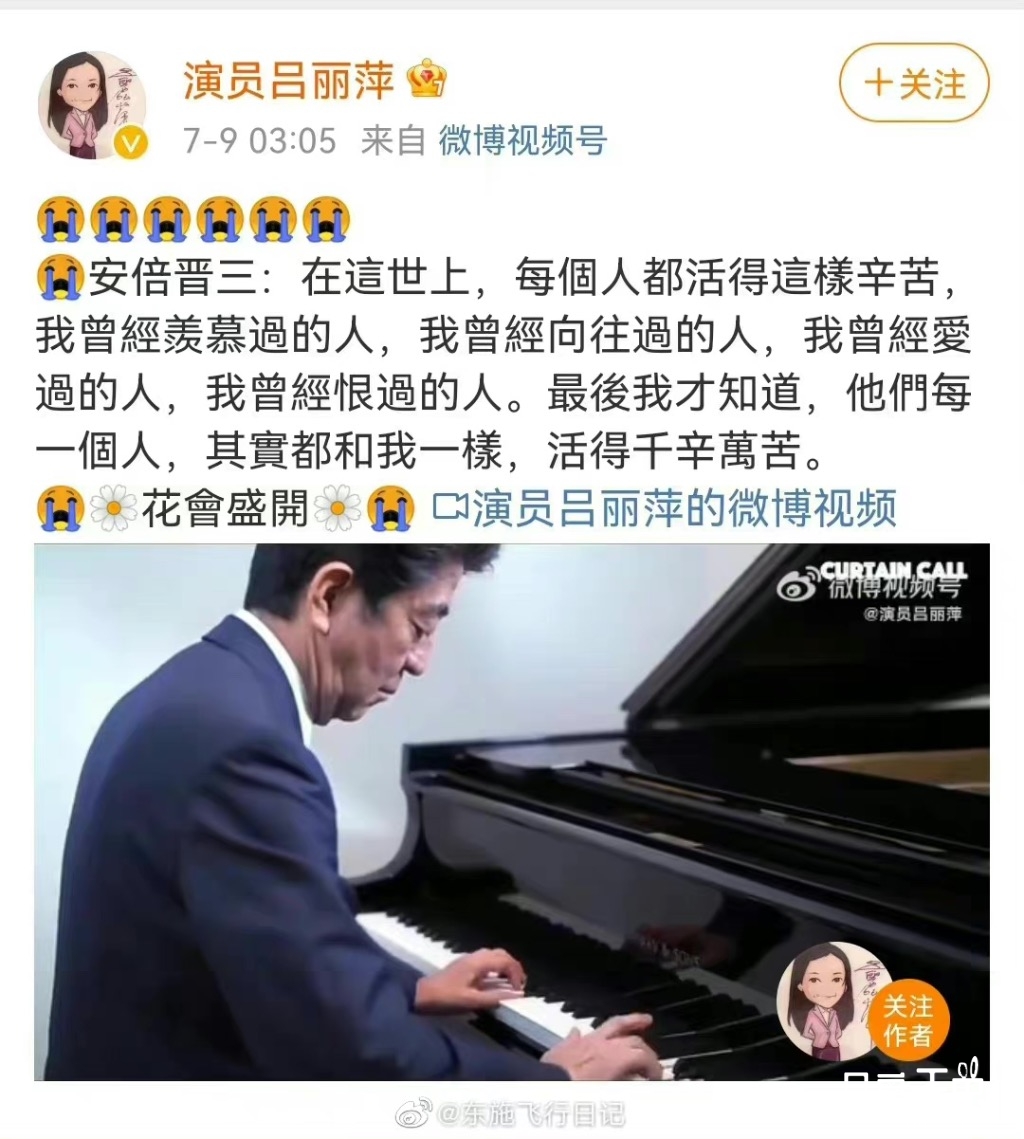The image size is (1024, 1139).
Task: Open the 演员吕丽萍 username profile
Action: (x=289, y=80)
